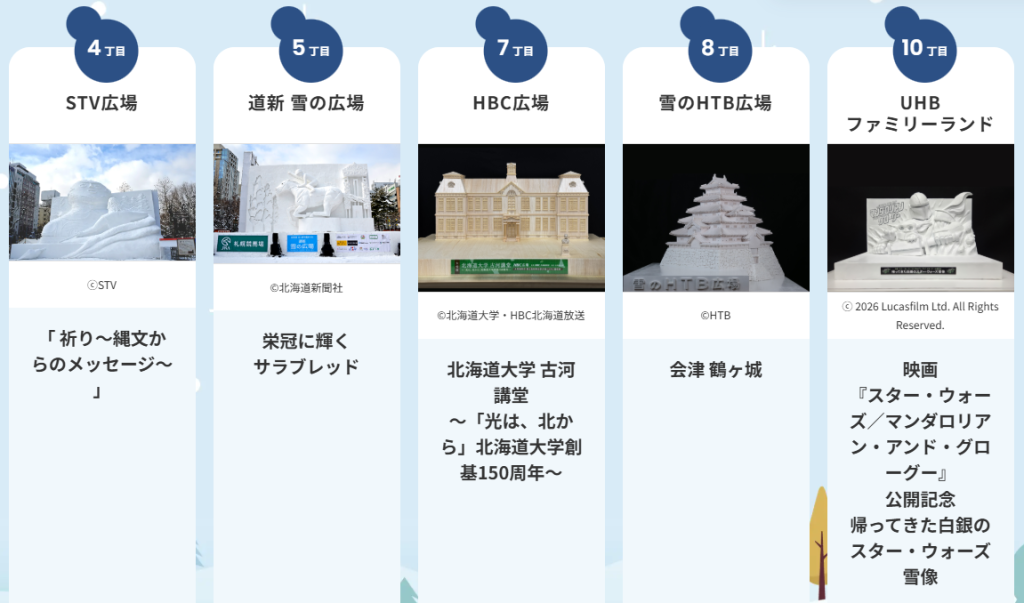
Task: Select the 7丁目 HBC広場 card
Action: point(511,217)
